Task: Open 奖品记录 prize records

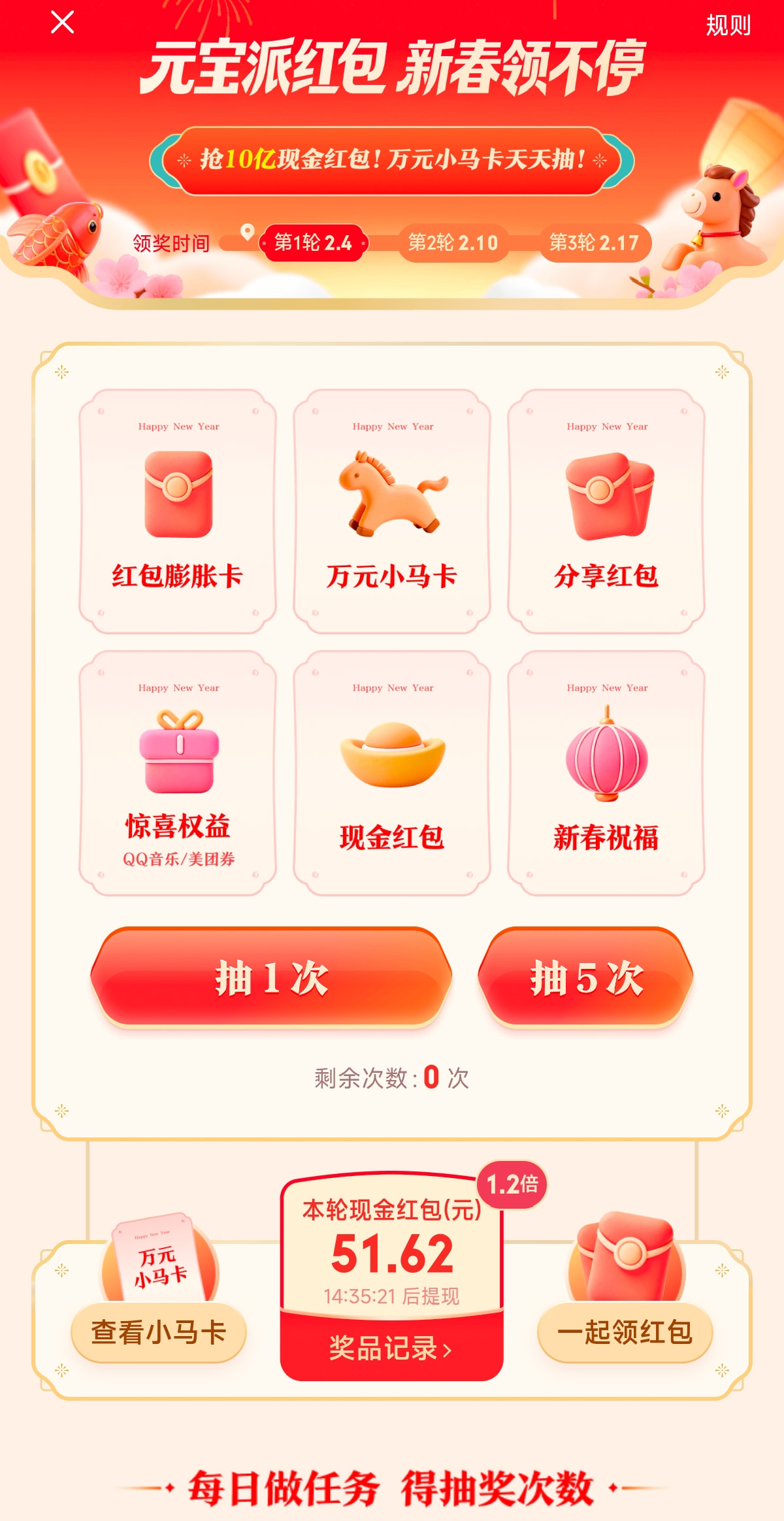Action: click(x=391, y=1347)
